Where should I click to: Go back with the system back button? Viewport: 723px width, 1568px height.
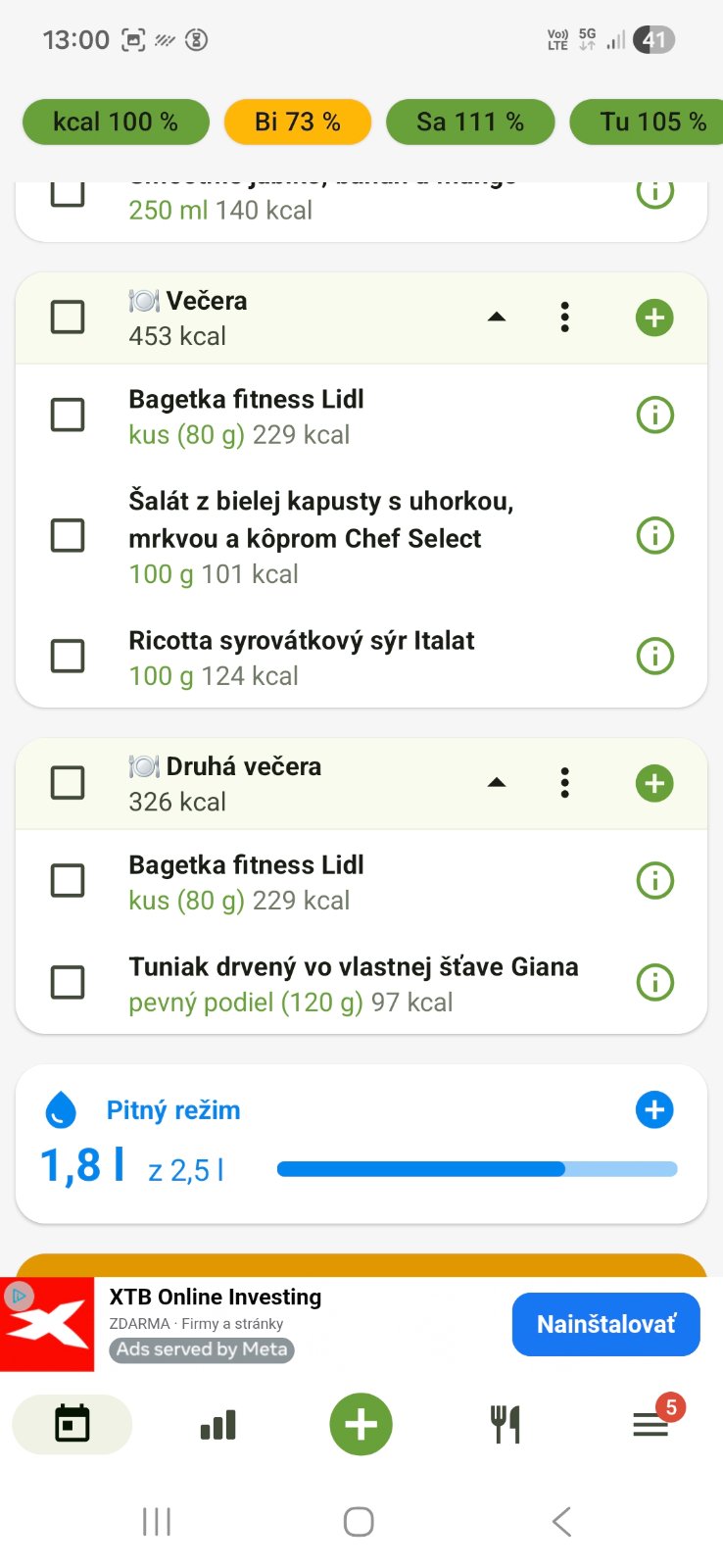[561, 1522]
